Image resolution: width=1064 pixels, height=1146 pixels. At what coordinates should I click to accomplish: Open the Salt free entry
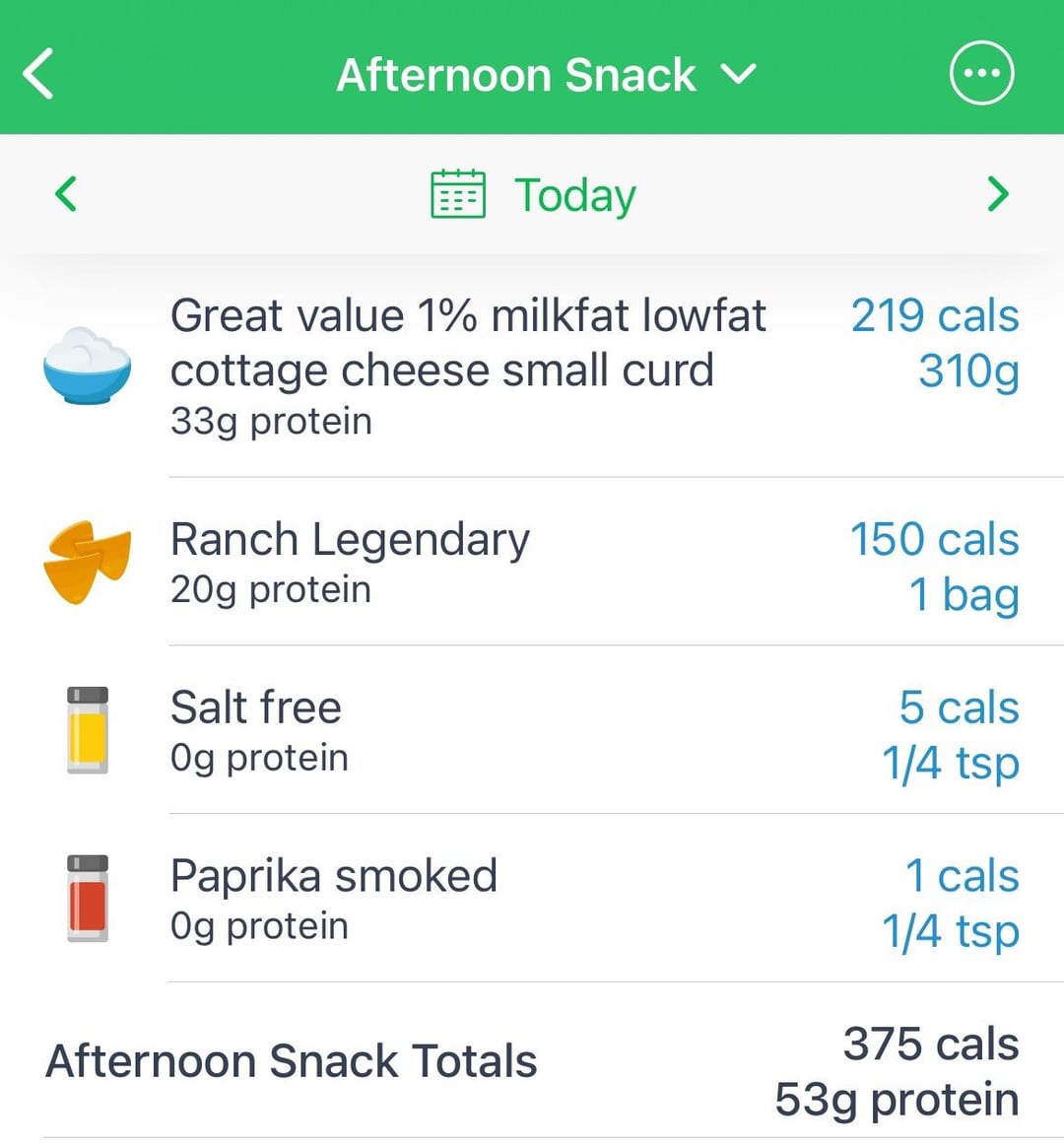pos(532,730)
